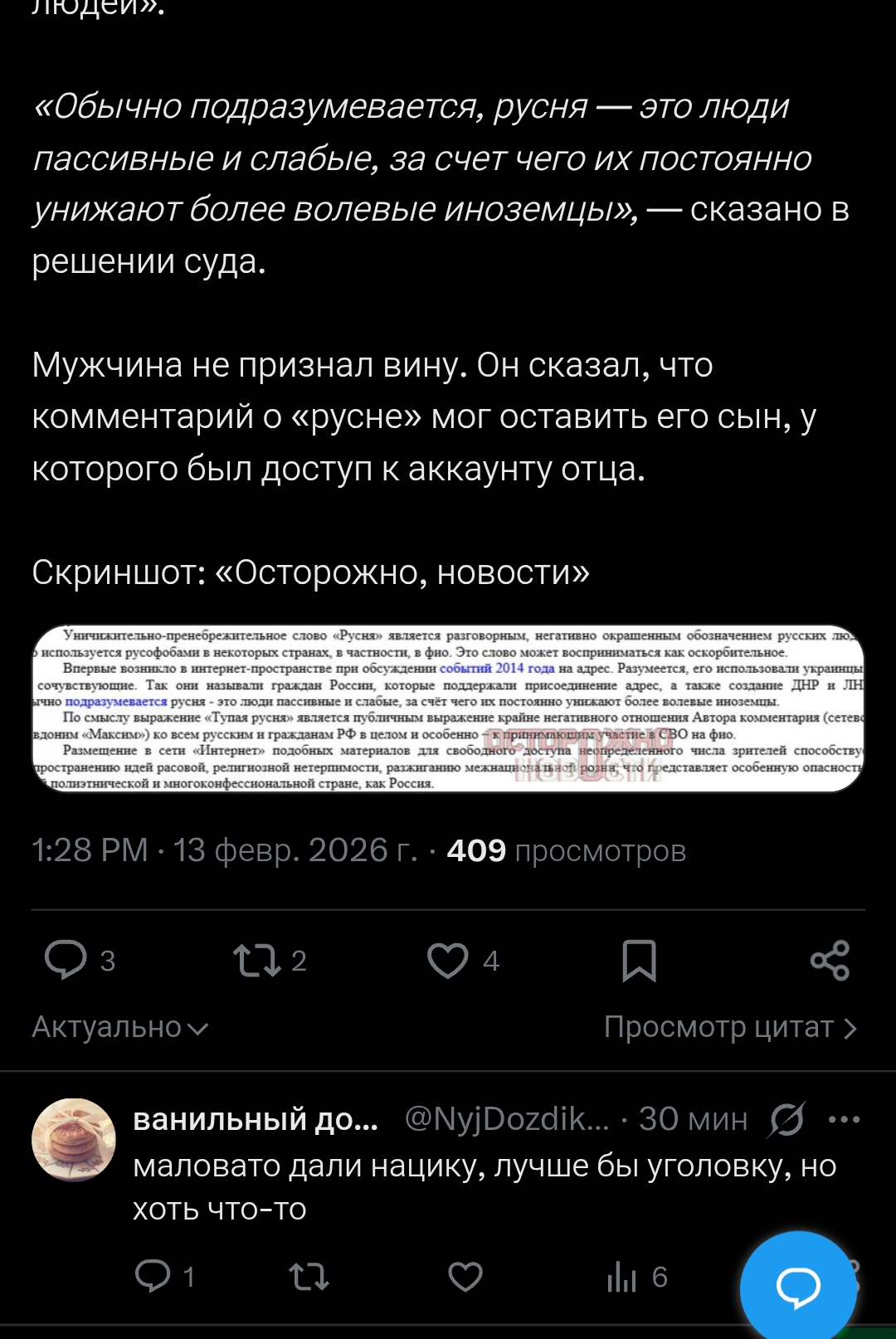Share the main post
The width and height of the screenshot is (896, 1339).
click(x=830, y=960)
